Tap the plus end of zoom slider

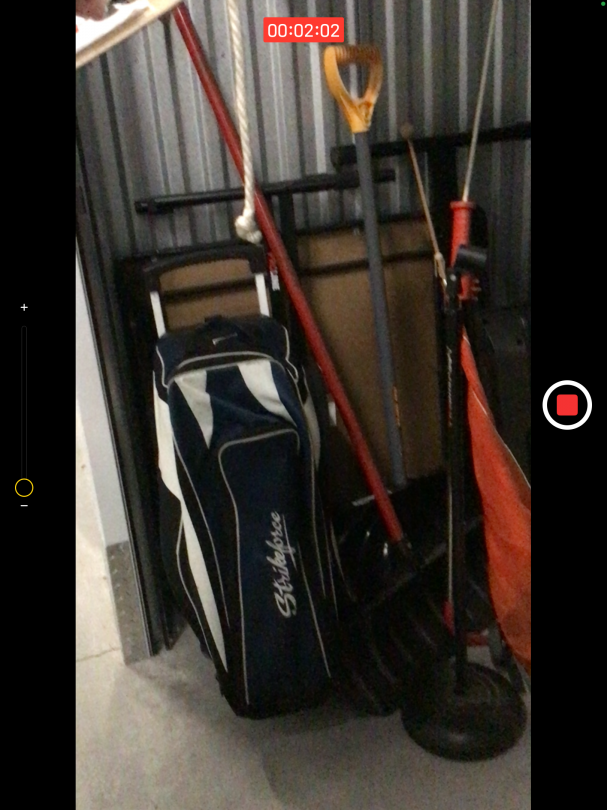tap(24, 308)
